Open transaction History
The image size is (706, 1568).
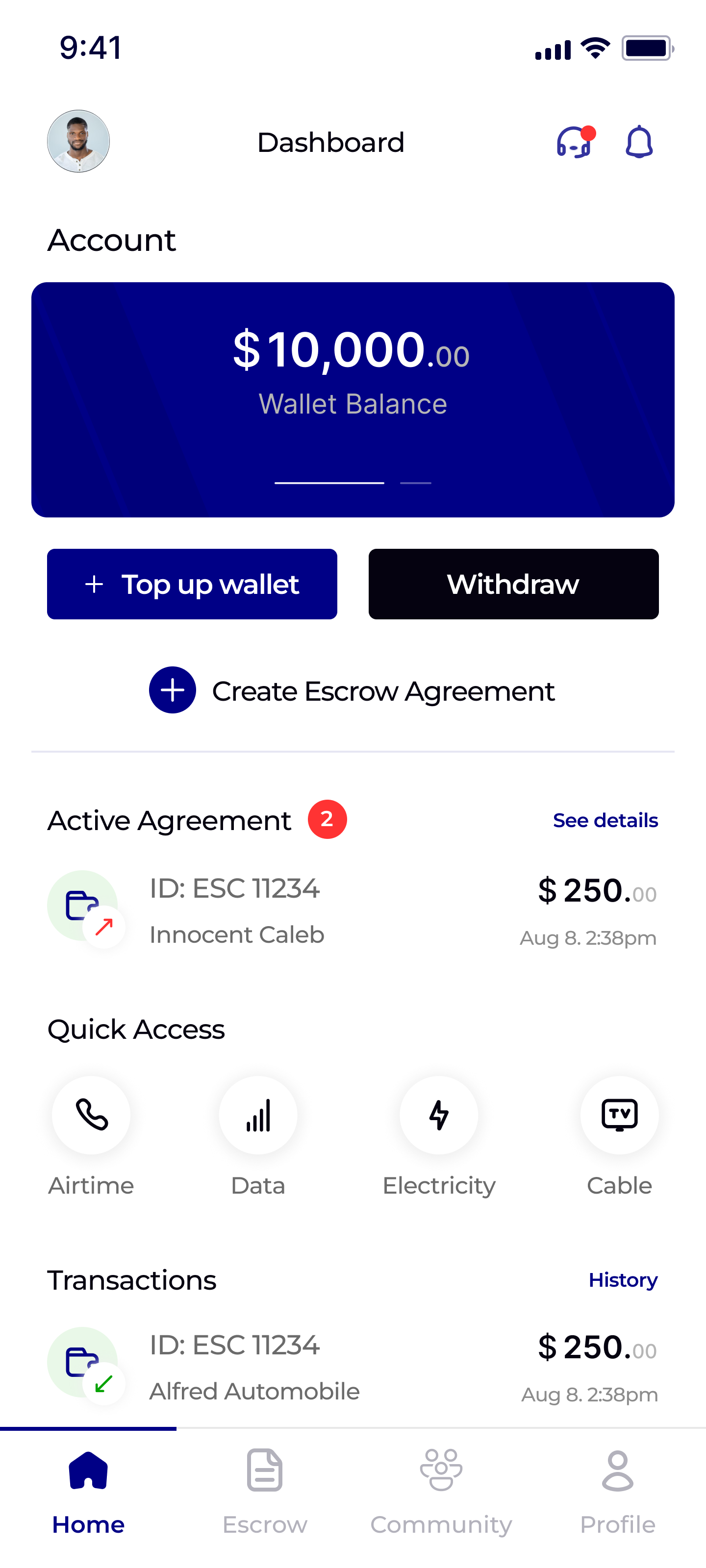623,1279
